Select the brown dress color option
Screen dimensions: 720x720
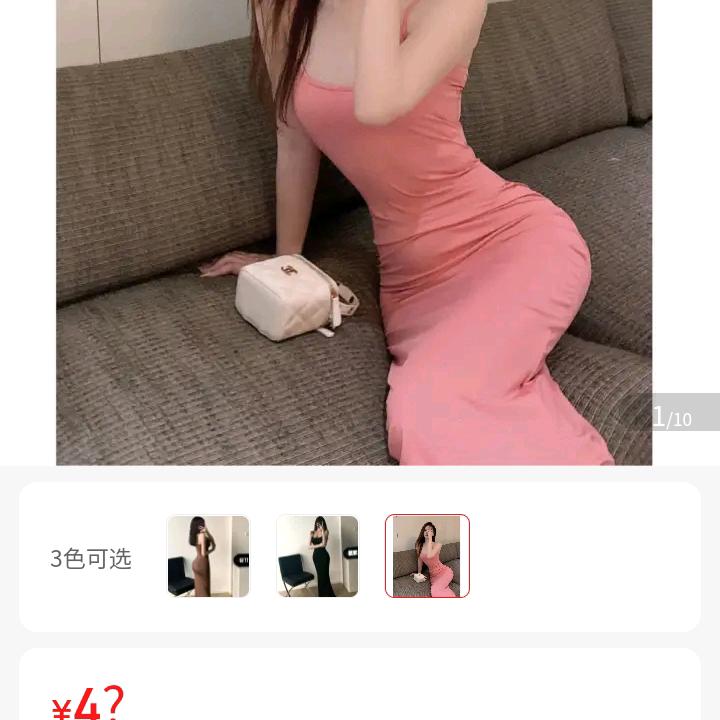tap(208, 556)
